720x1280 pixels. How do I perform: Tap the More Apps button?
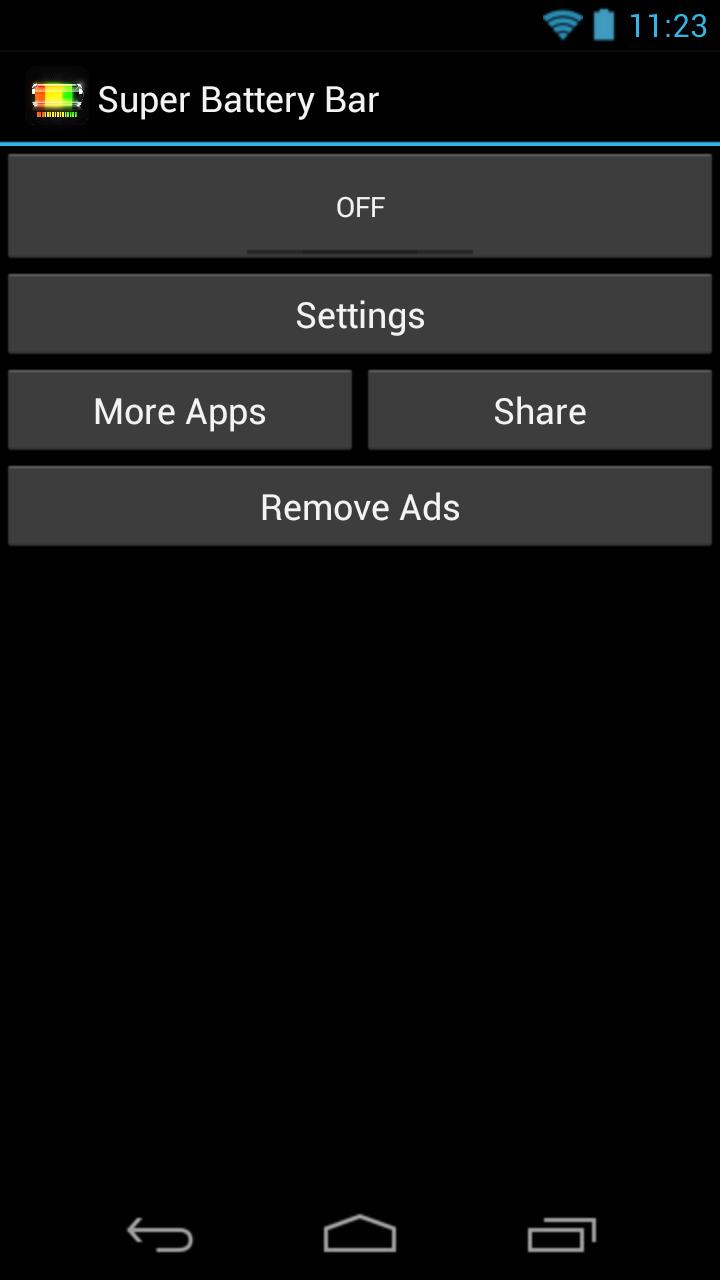point(180,411)
